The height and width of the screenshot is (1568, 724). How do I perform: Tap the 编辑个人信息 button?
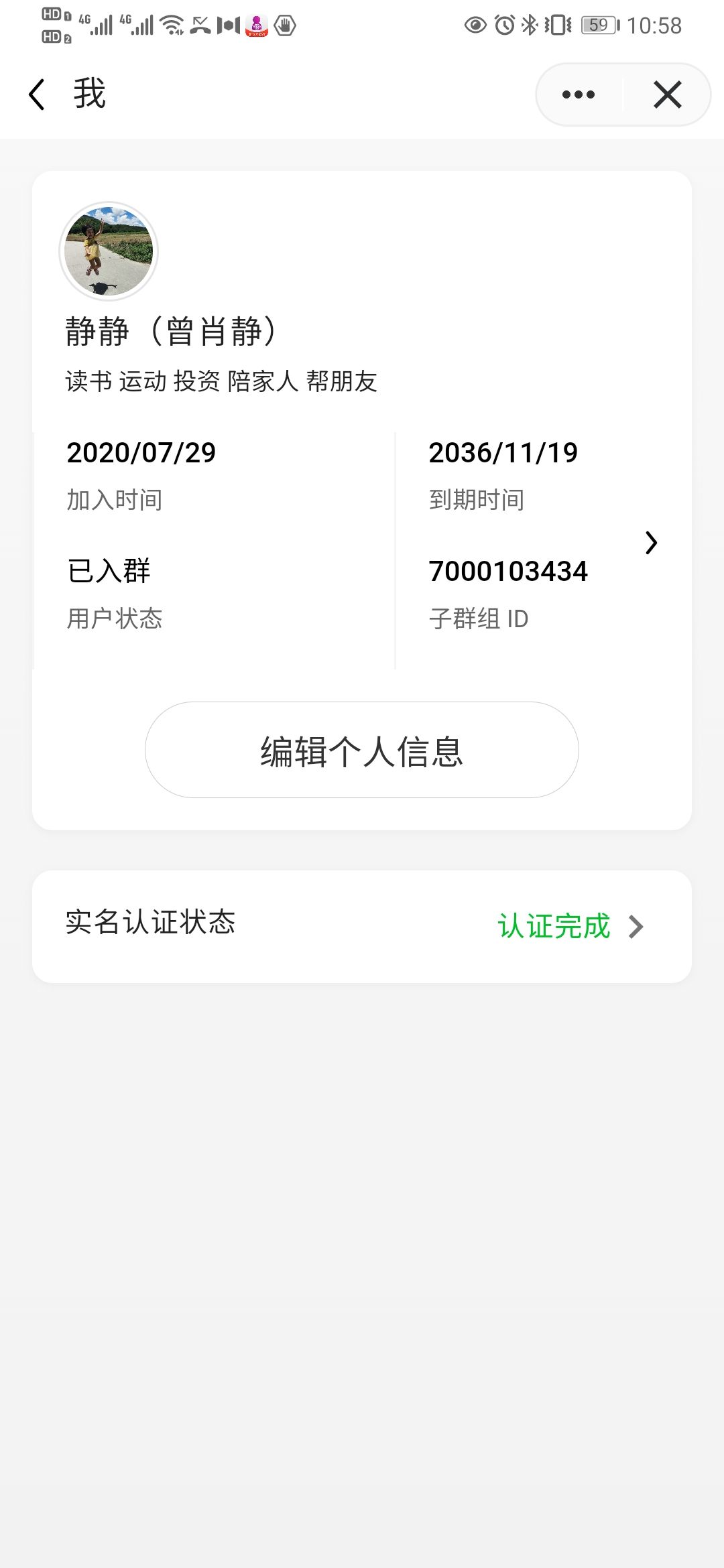(361, 750)
